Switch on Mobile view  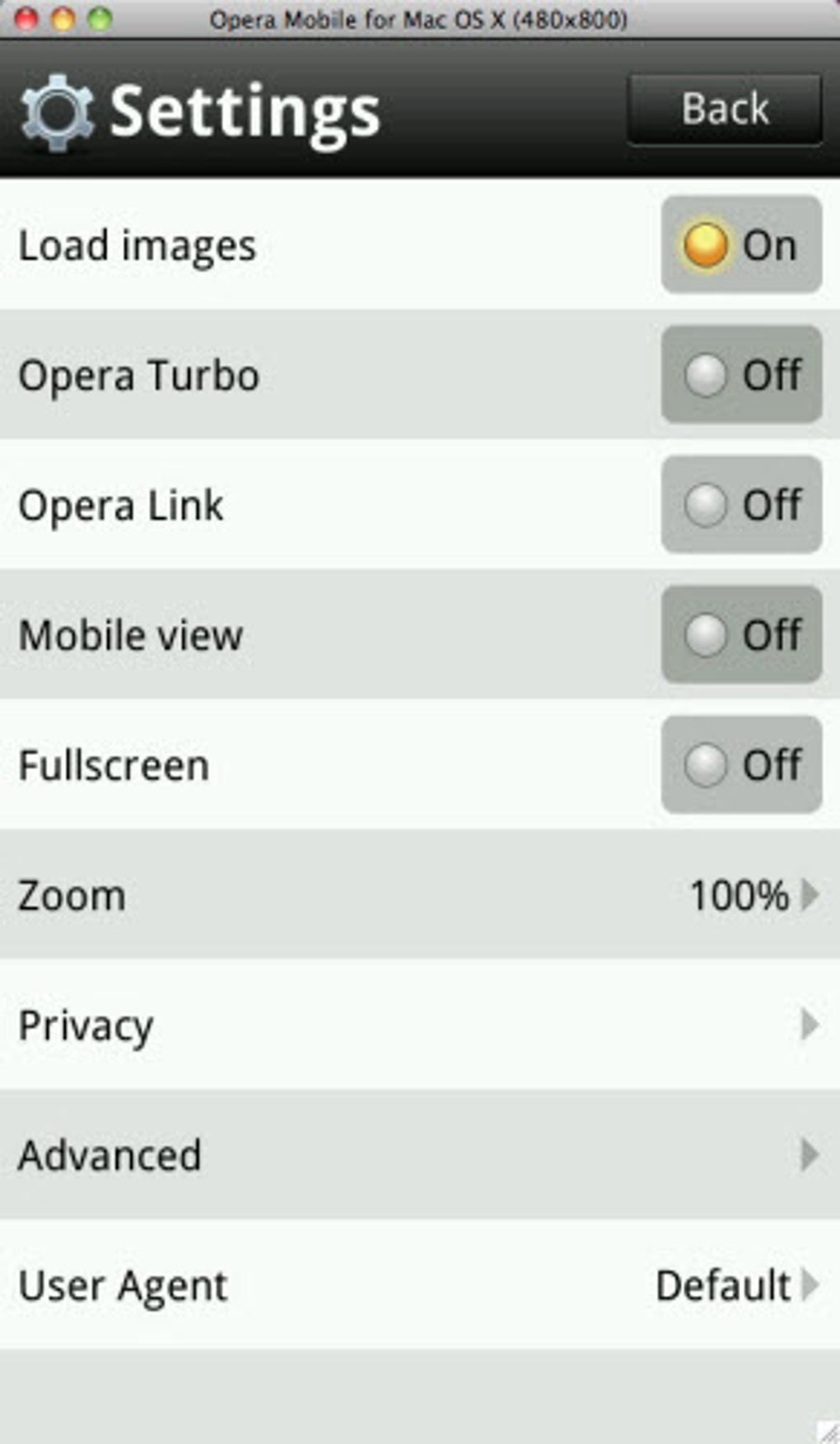741,634
